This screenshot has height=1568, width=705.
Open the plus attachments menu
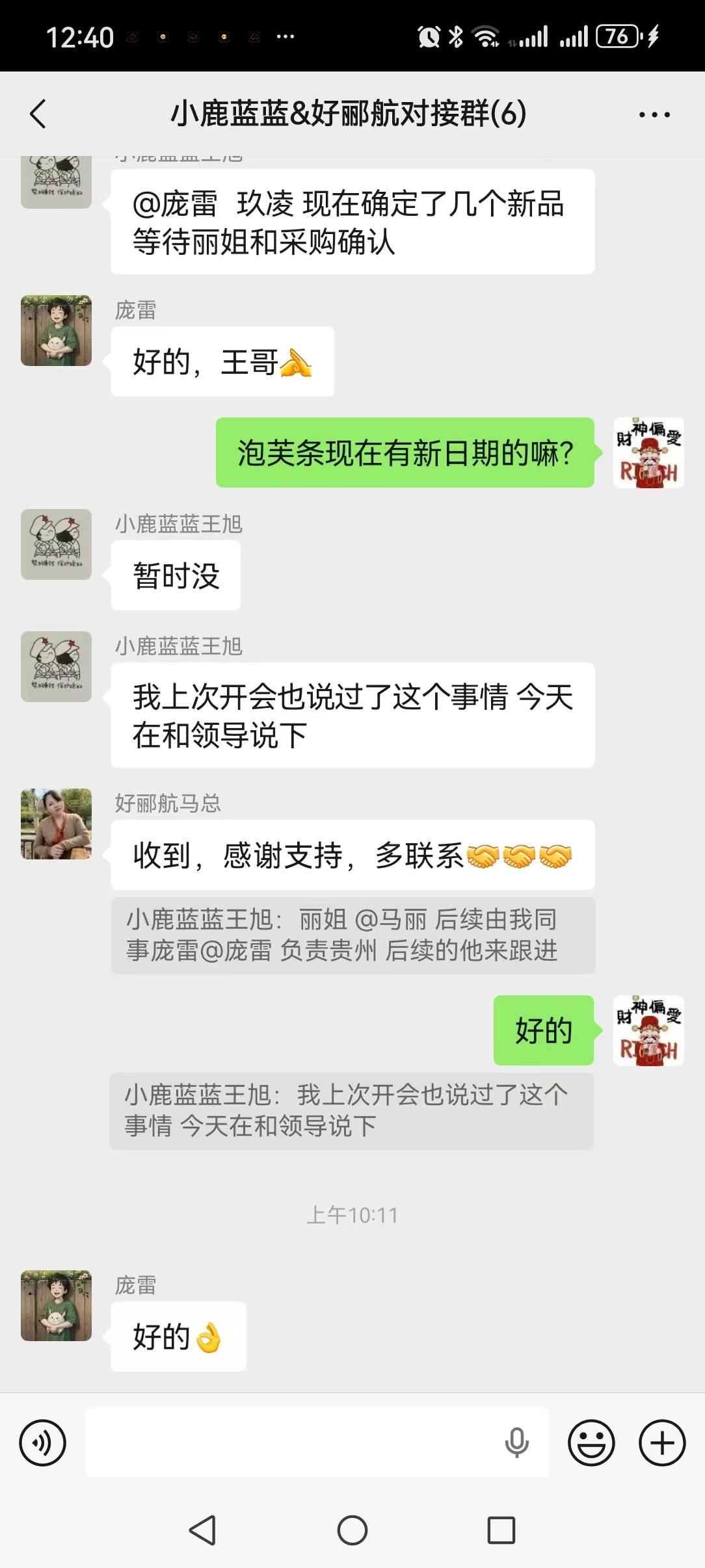662,1443
